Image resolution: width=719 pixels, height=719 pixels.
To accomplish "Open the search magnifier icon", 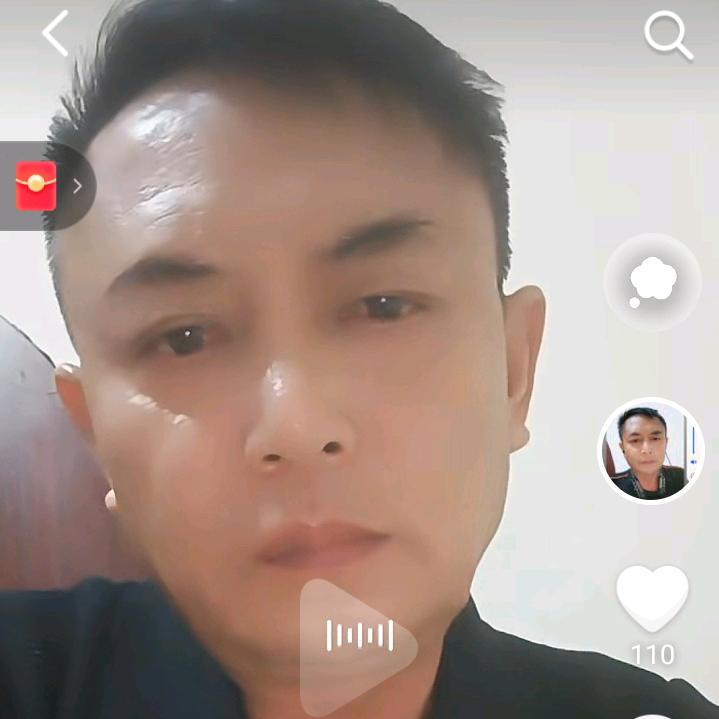I will [x=668, y=36].
